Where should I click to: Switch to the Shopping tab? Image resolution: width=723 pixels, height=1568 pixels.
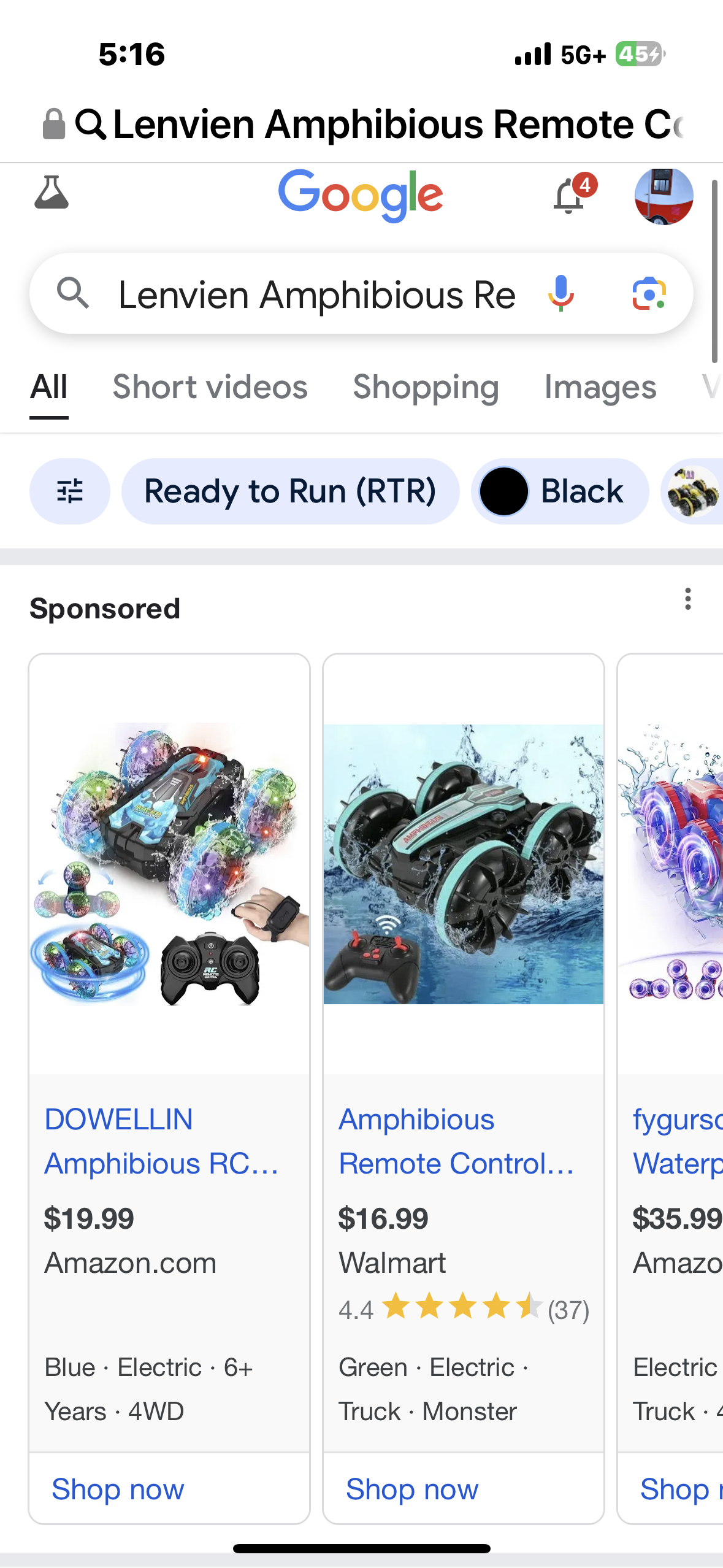pos(426,388)
